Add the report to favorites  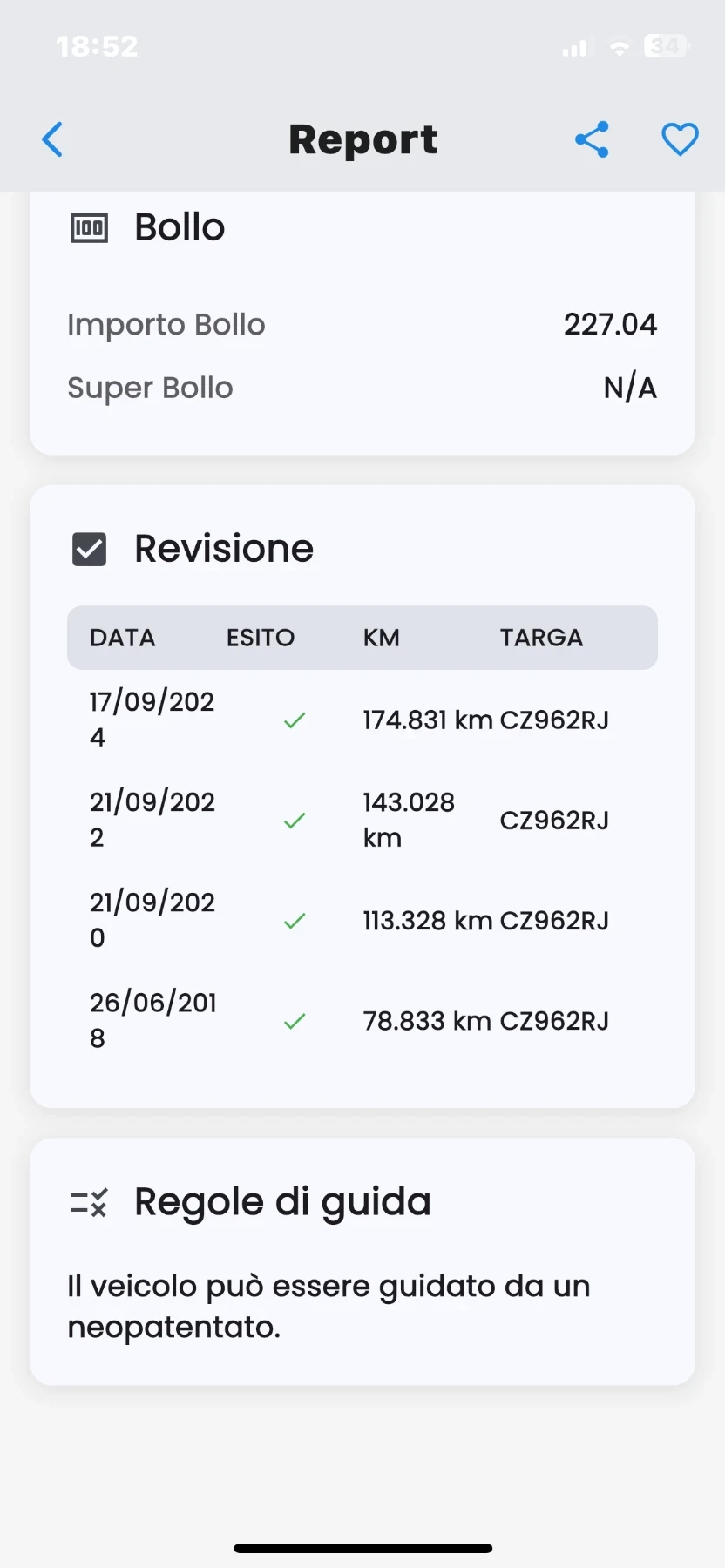pos(680,139)
